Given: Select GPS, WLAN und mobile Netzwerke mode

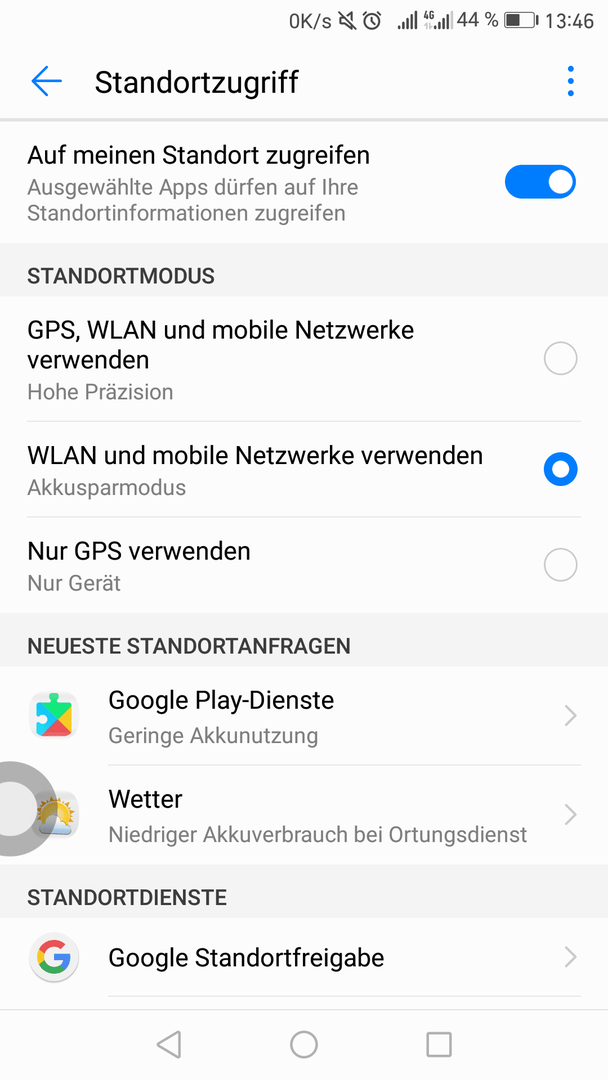Looking at the screenshot, I should pyautogui.click(x=304, y=359).
